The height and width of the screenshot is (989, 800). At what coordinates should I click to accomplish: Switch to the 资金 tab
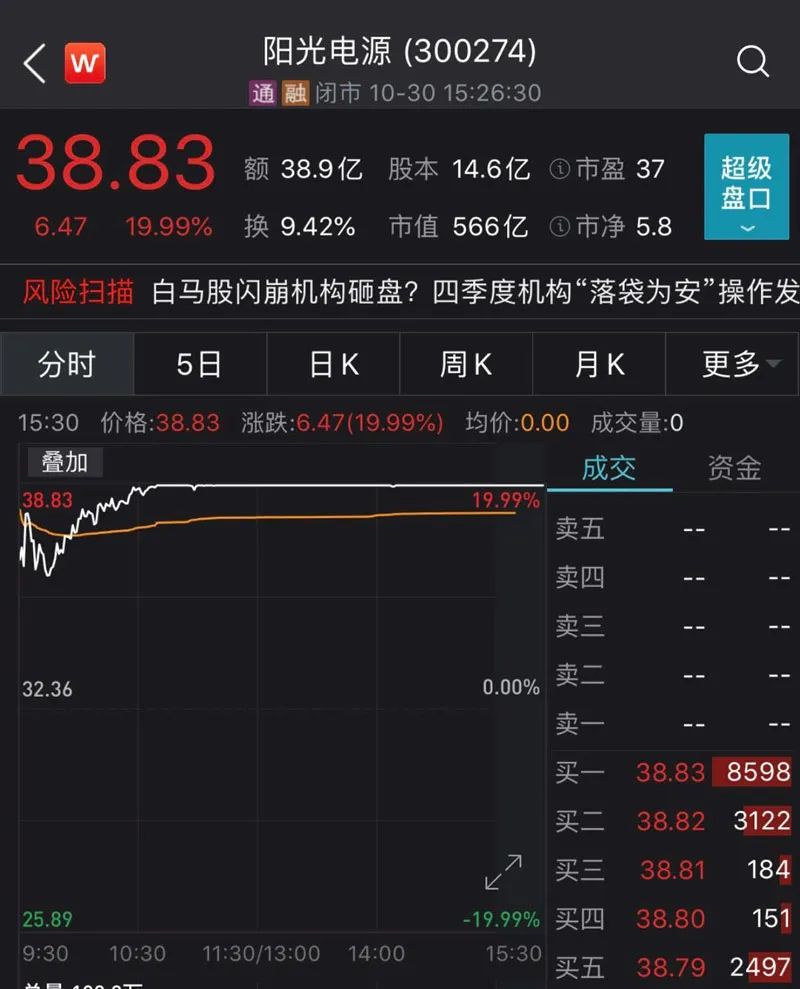[x=734, y=468]
